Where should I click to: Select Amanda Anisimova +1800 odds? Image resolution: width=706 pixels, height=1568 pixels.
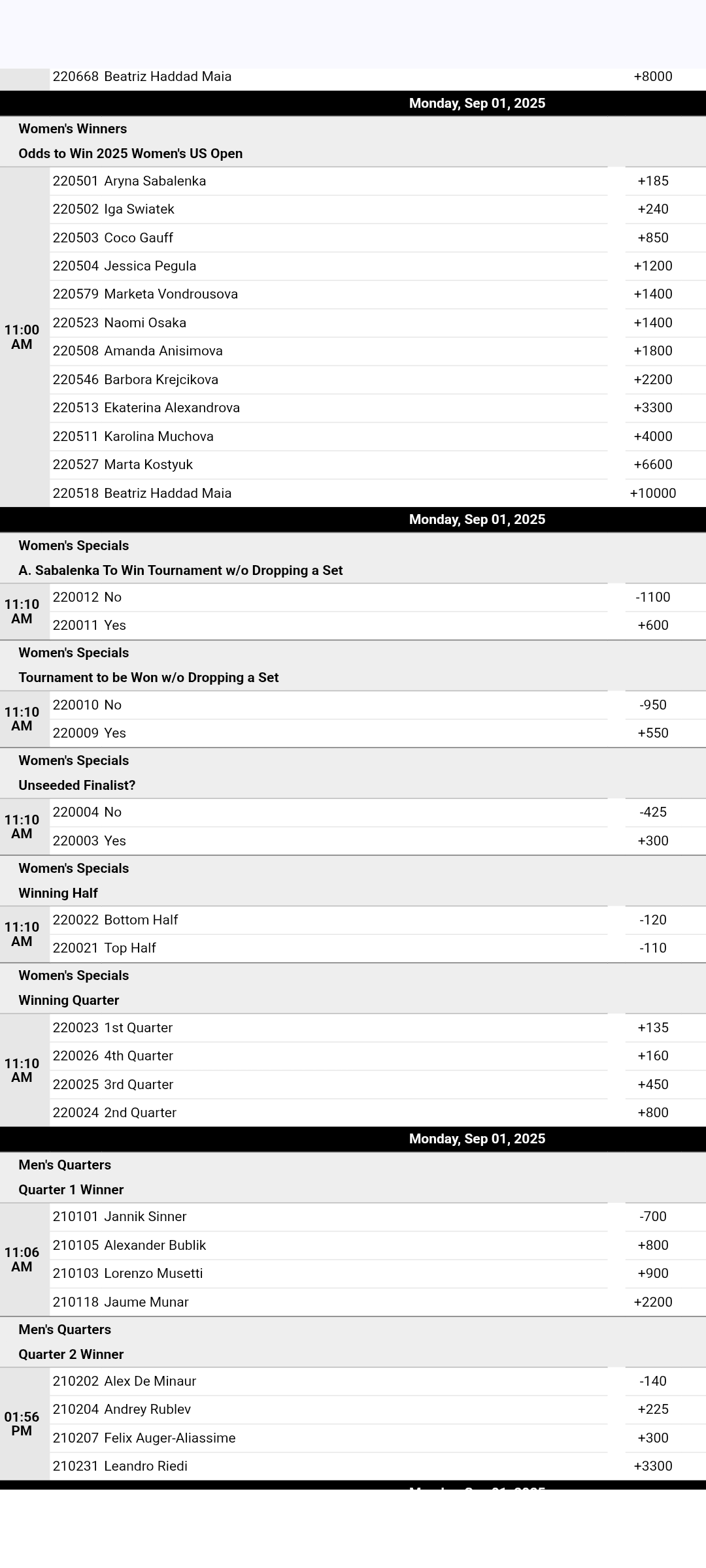coord(652,351)
